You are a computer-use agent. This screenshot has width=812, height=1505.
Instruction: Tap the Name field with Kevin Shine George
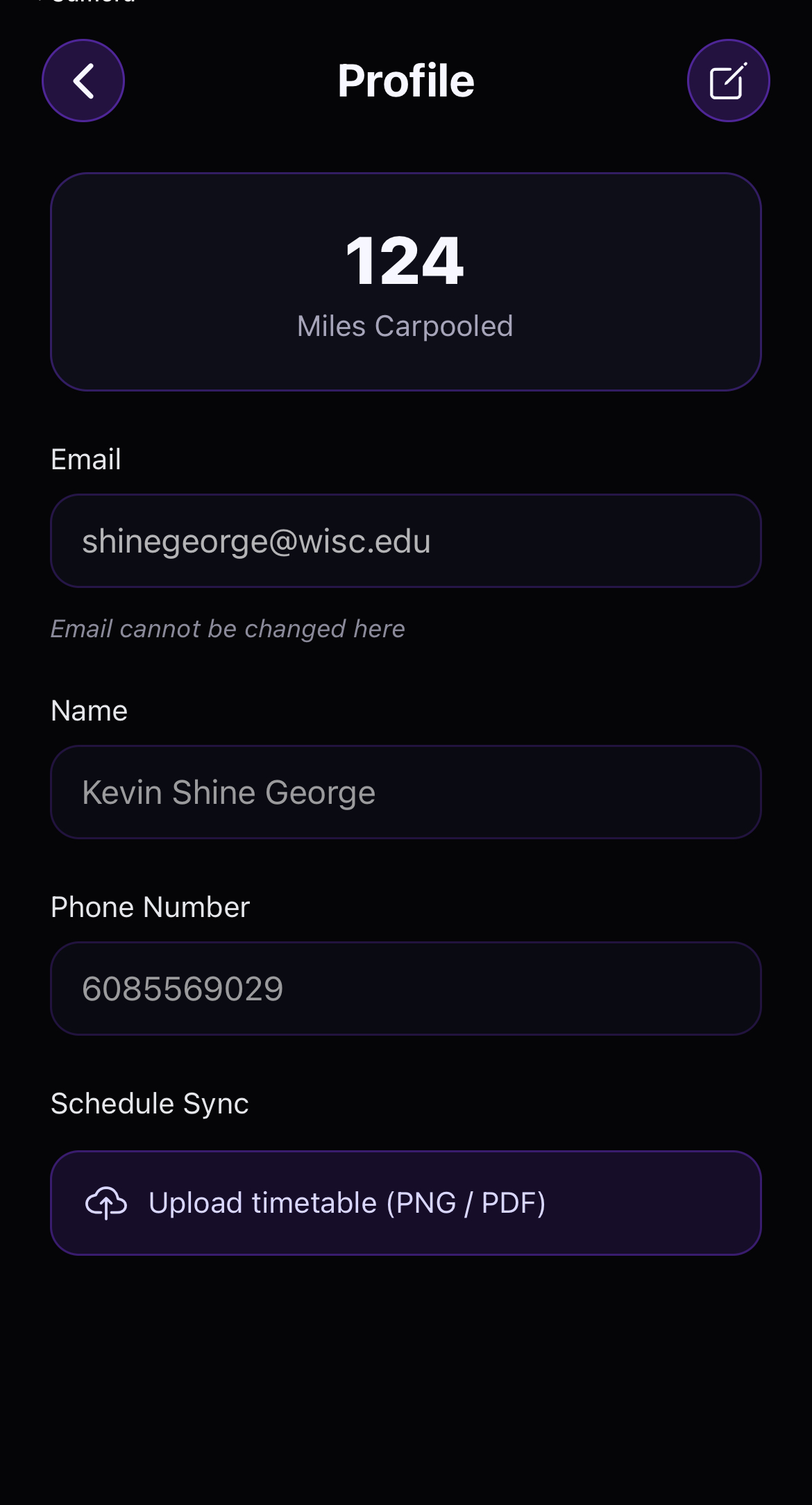[405, 792]
